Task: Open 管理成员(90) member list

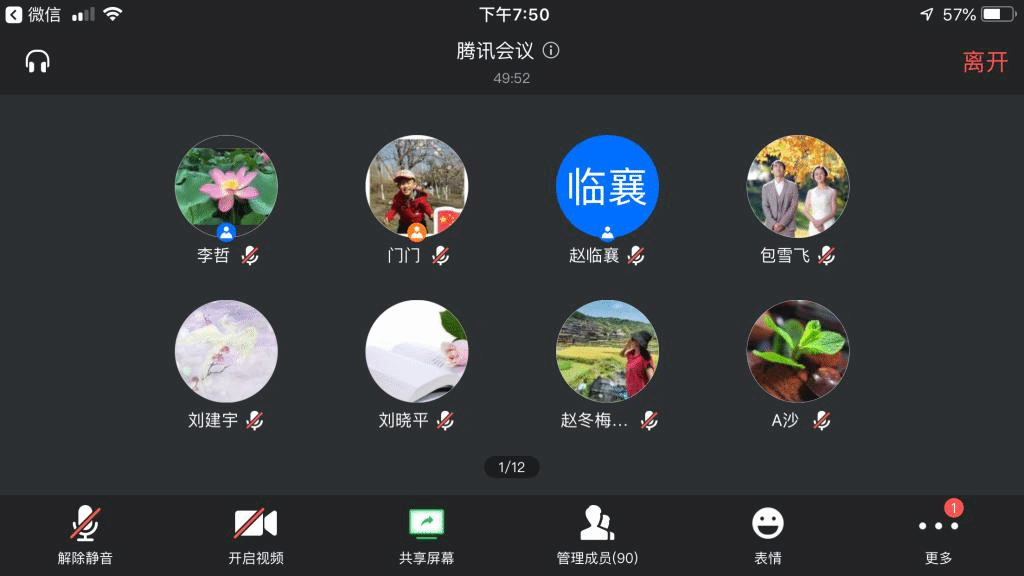Action: 597,534
